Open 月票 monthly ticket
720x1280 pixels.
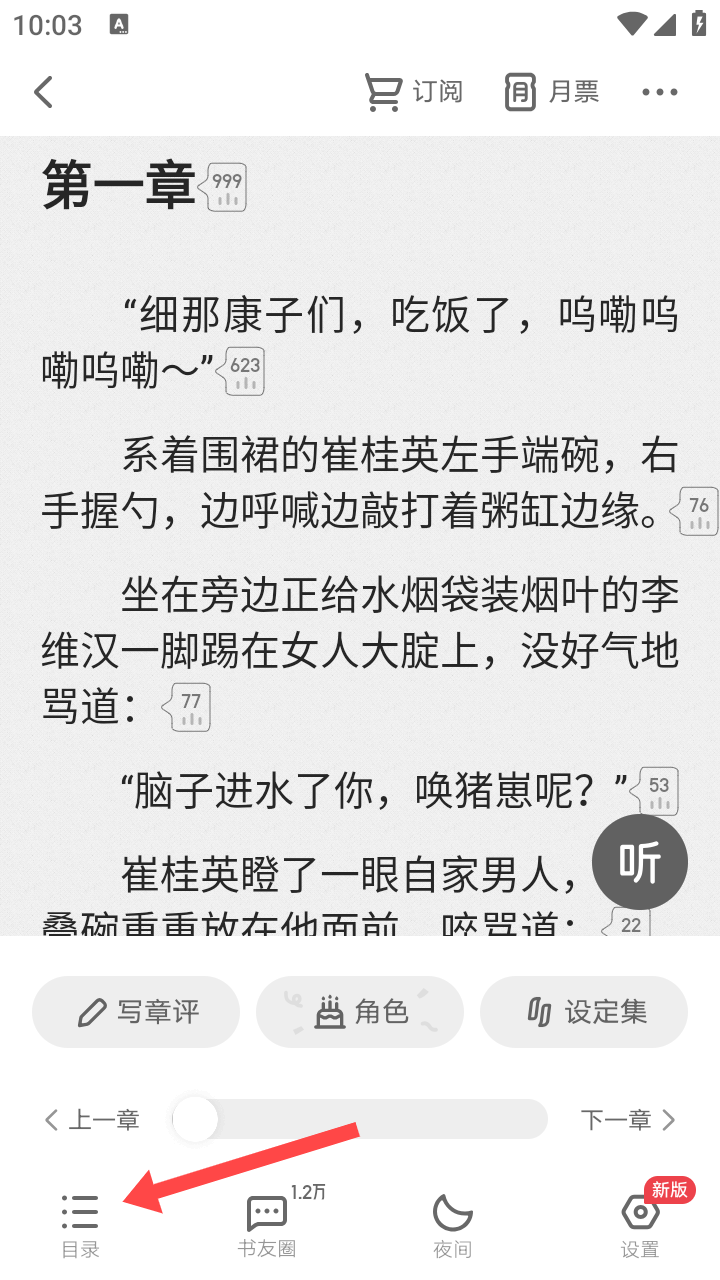click(551, 92)
